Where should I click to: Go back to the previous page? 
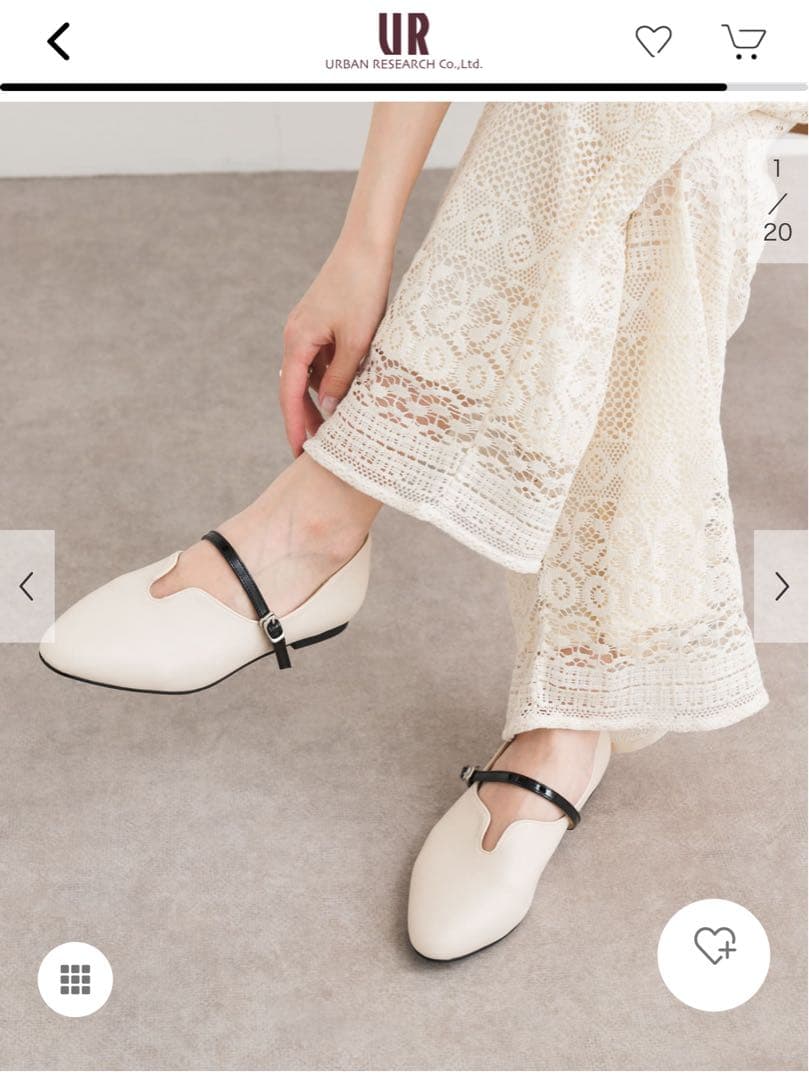(59, 42)
